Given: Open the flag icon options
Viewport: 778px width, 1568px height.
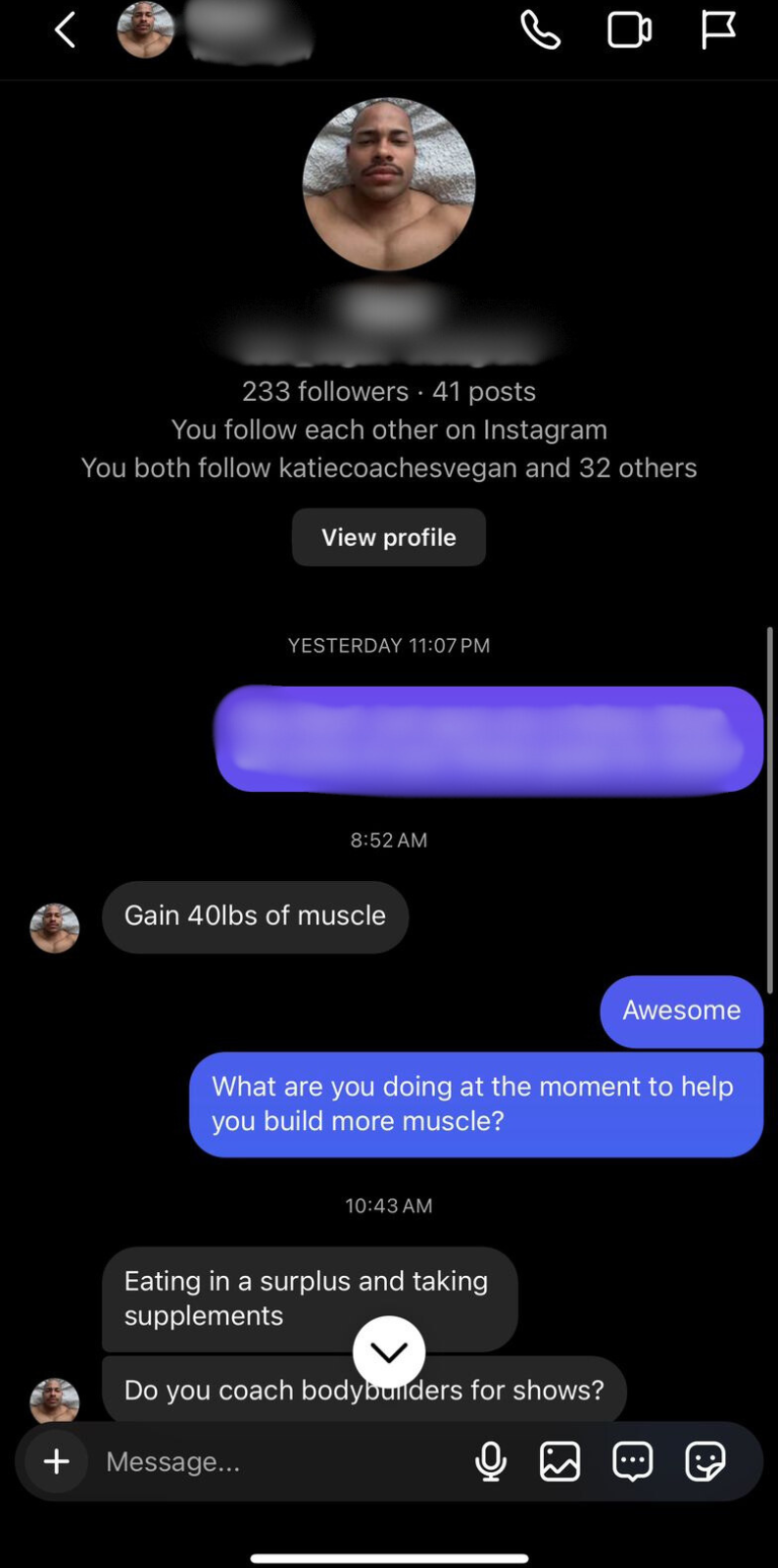Looking at the screenshot, I should [x=718, y=30].
